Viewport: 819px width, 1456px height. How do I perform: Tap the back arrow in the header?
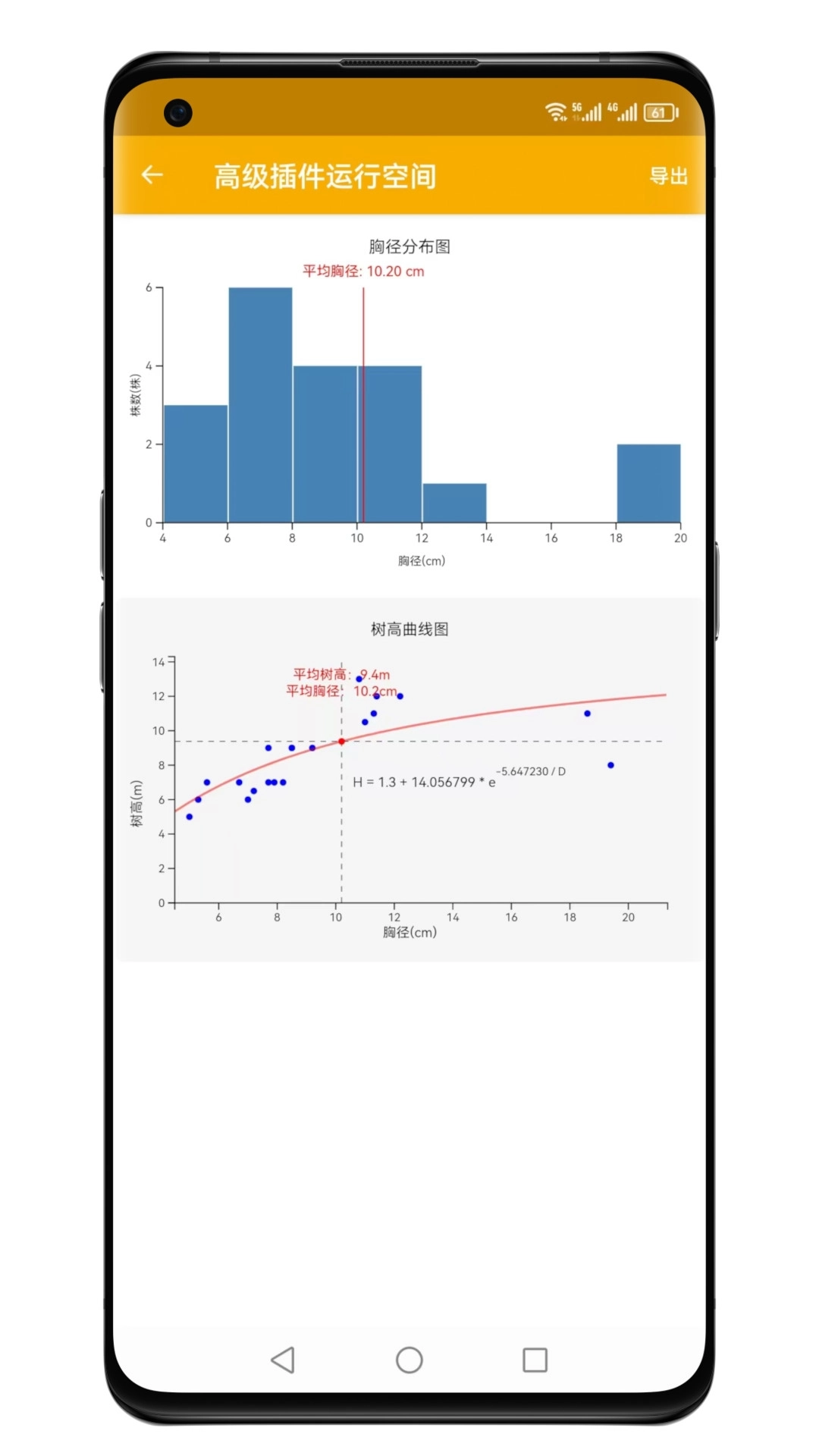152,175
